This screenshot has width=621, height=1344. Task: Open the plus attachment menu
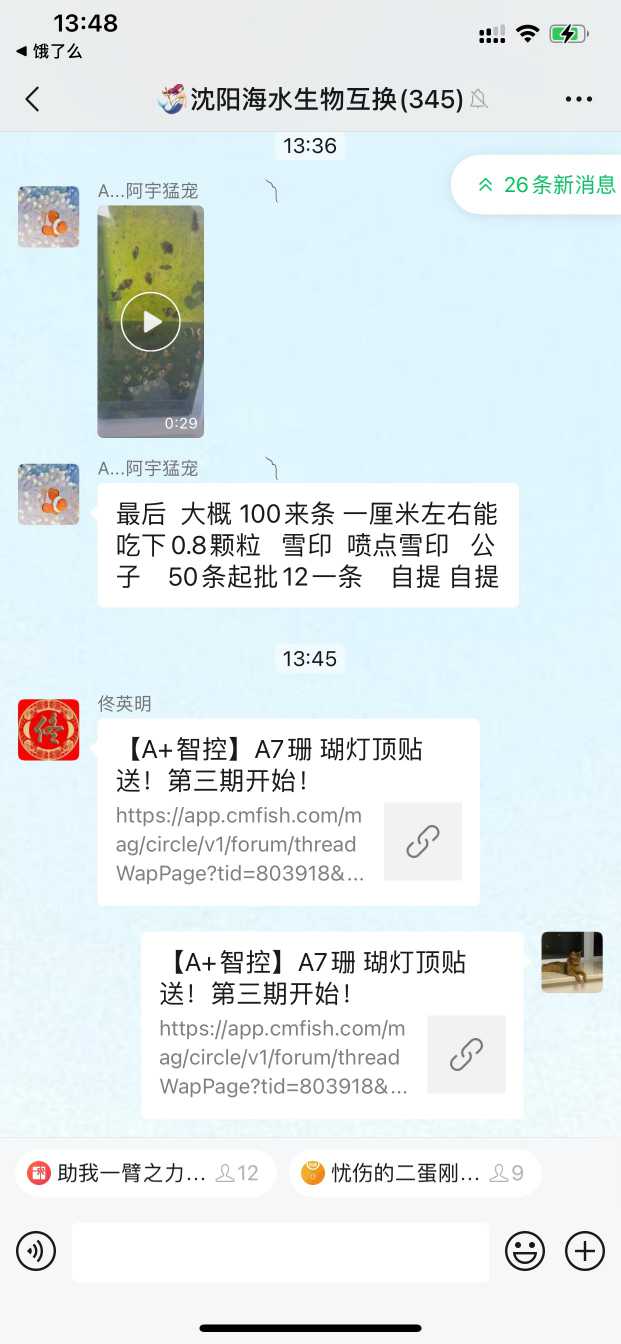[x=585, y=1251]
